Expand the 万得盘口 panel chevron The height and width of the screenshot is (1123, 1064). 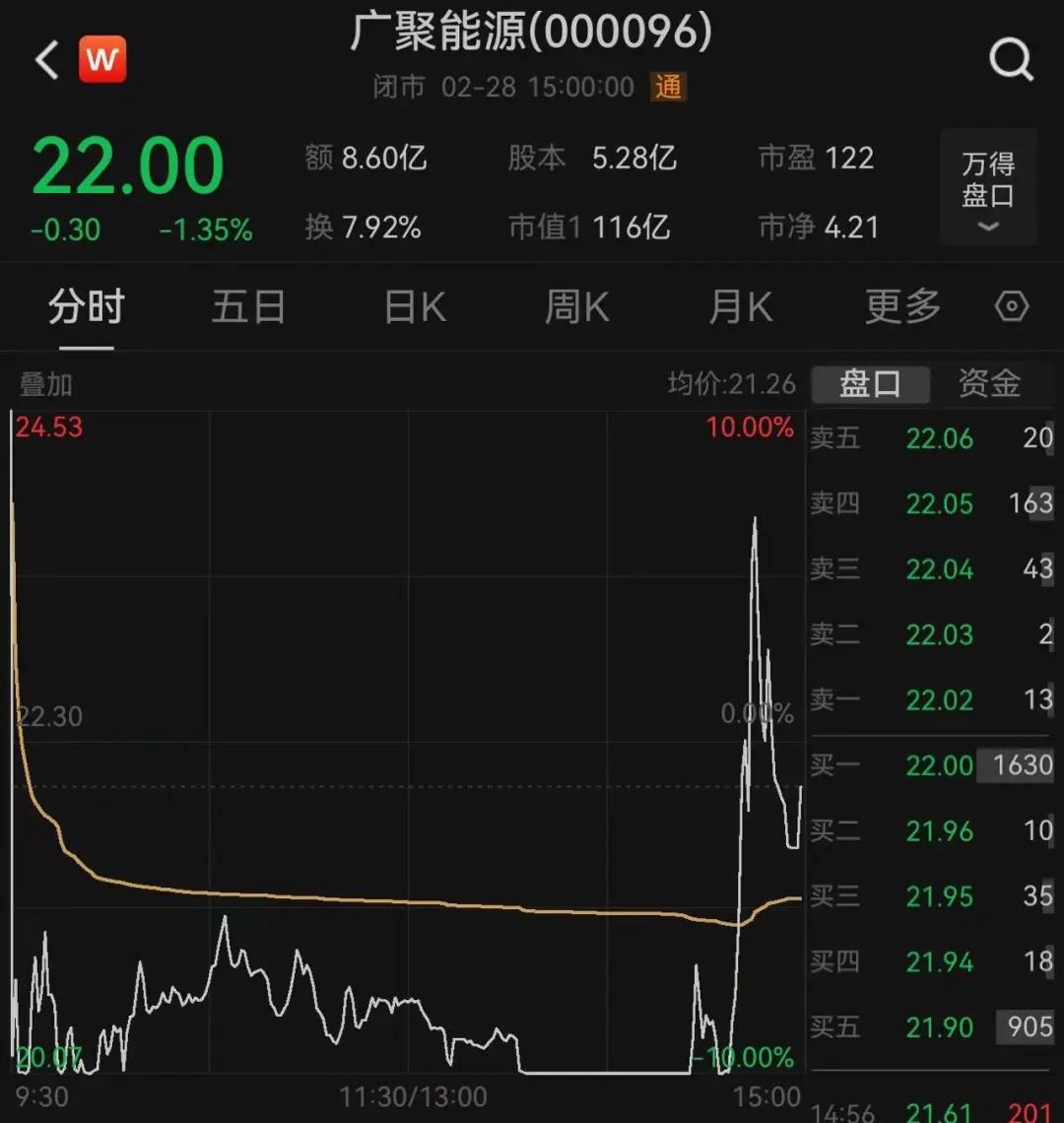point(986,229)
